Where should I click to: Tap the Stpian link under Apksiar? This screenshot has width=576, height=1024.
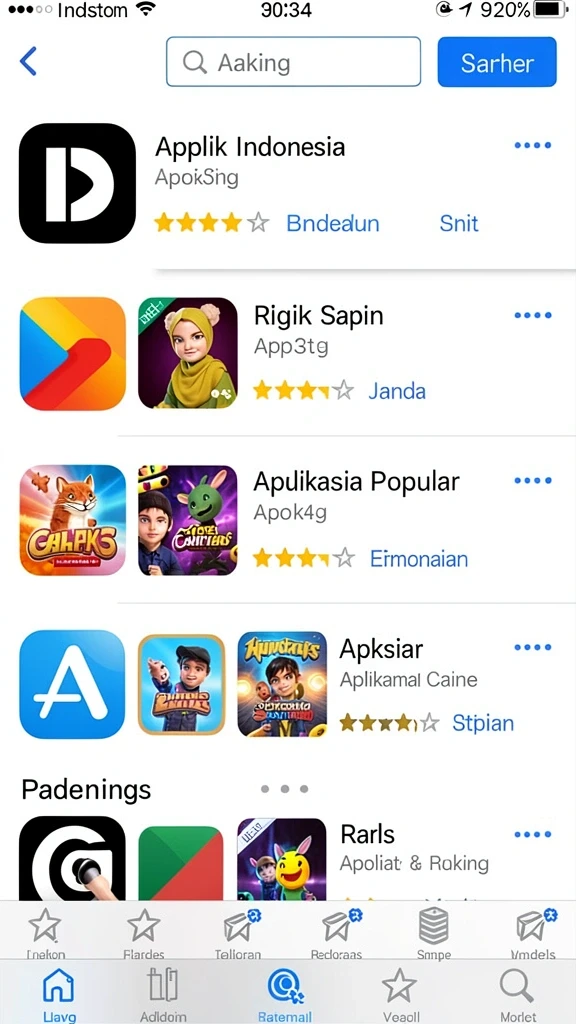pyautogui.click(x=483, y=723)
